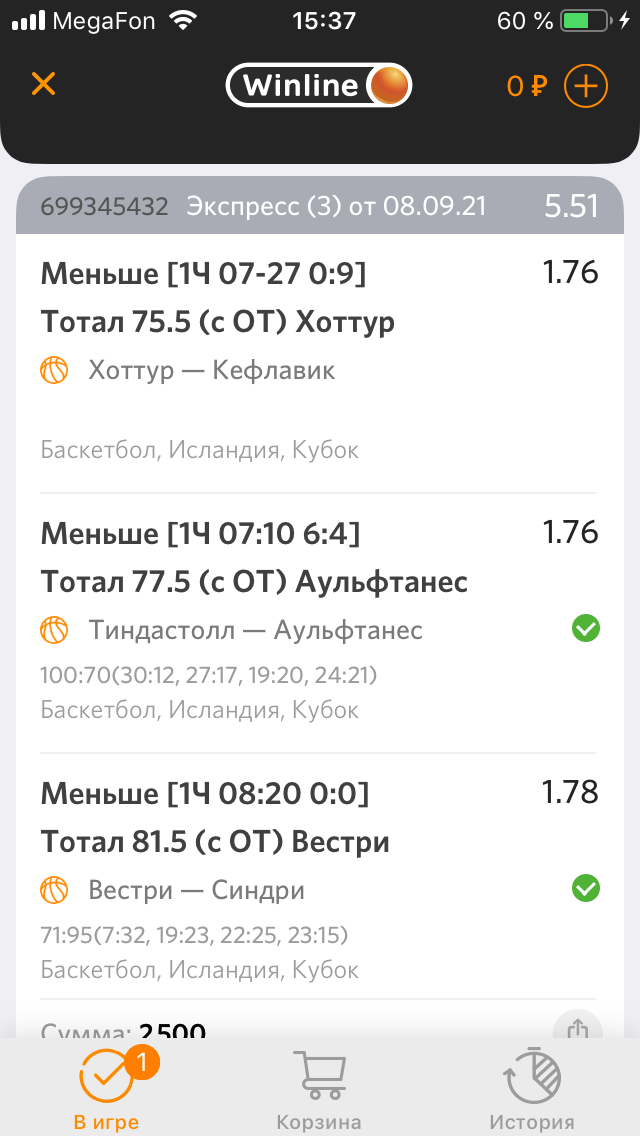Open the Хоттур — Кефлавик bet

point(212,371)
